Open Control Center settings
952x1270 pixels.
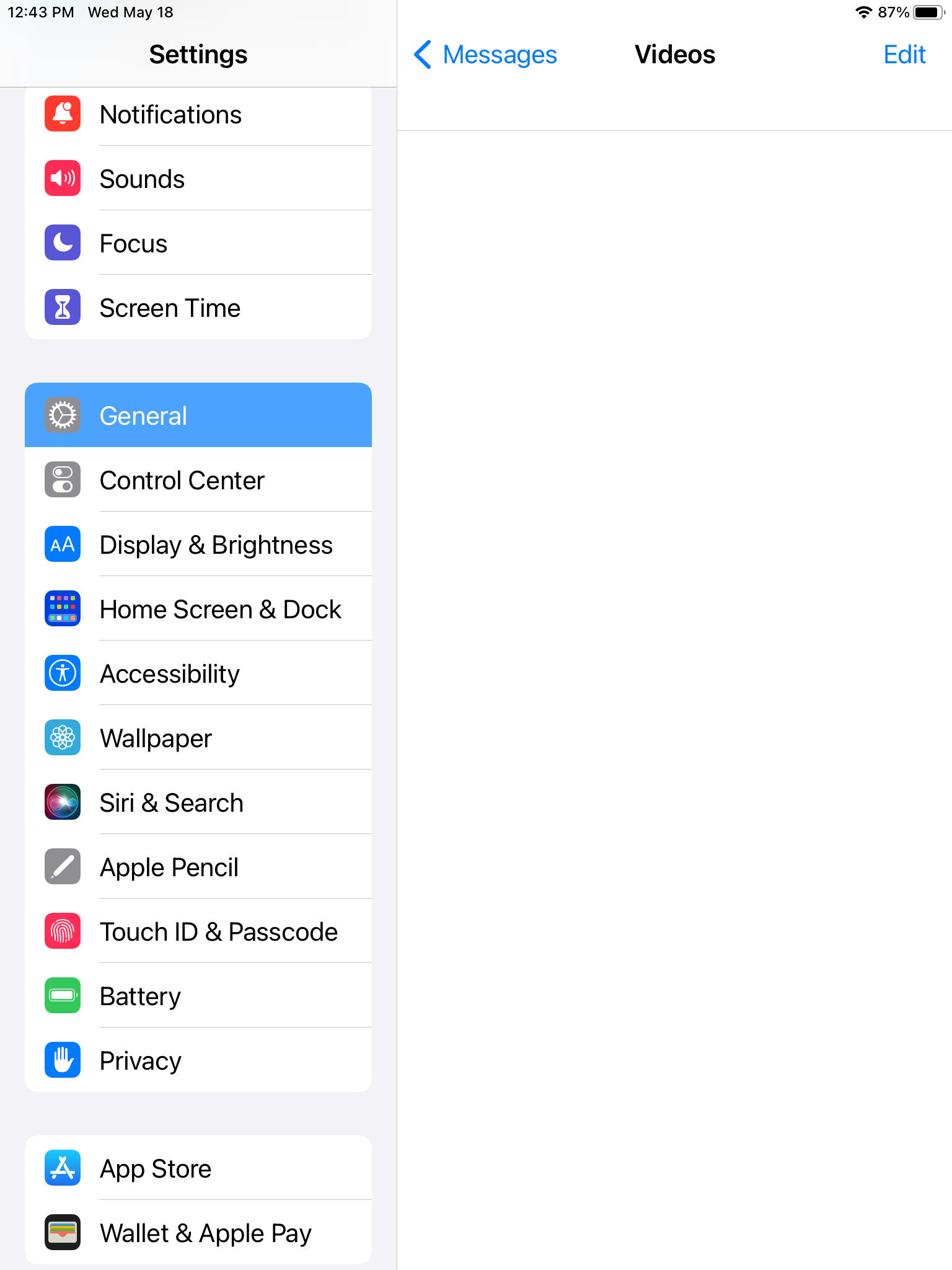(x=198, y=481)
